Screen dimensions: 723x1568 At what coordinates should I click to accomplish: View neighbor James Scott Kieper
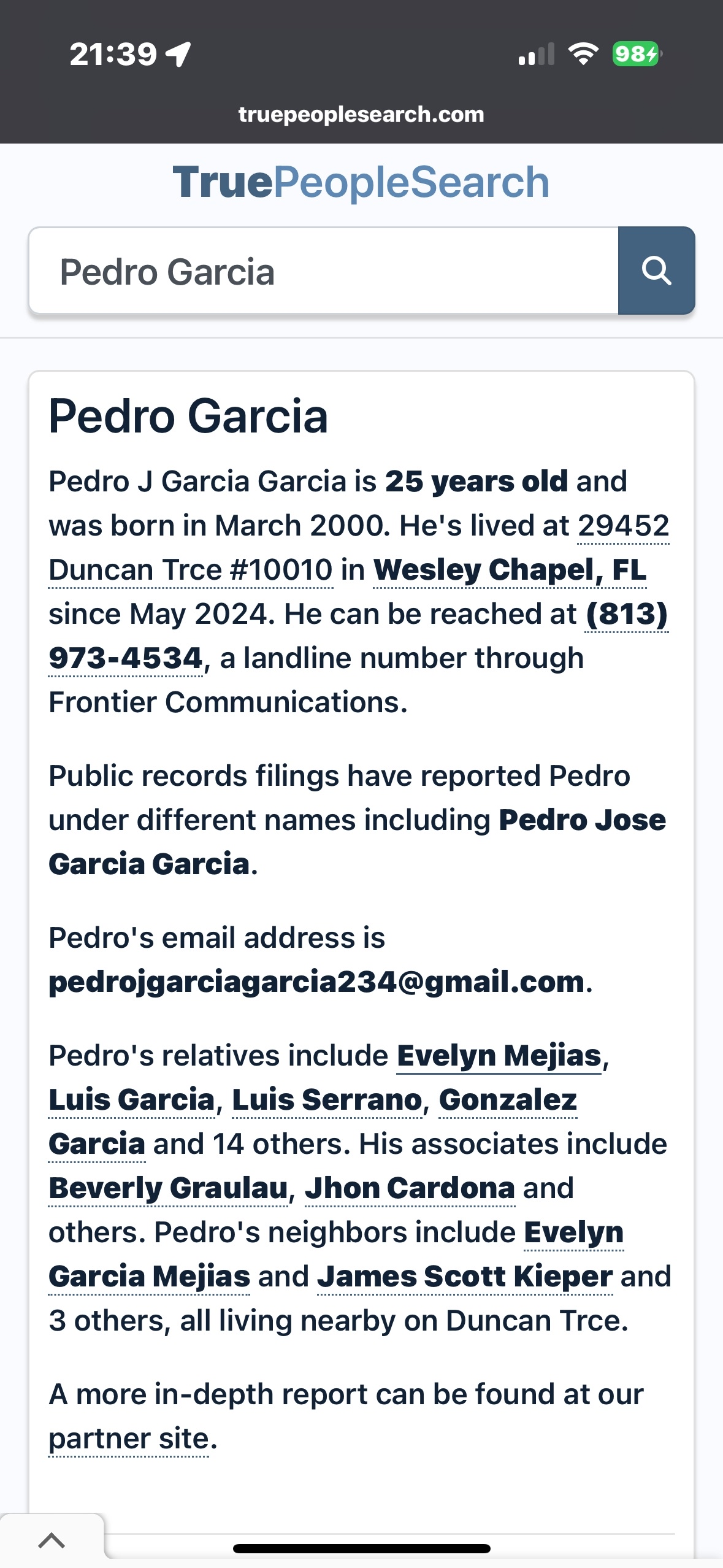(465, 1276)
